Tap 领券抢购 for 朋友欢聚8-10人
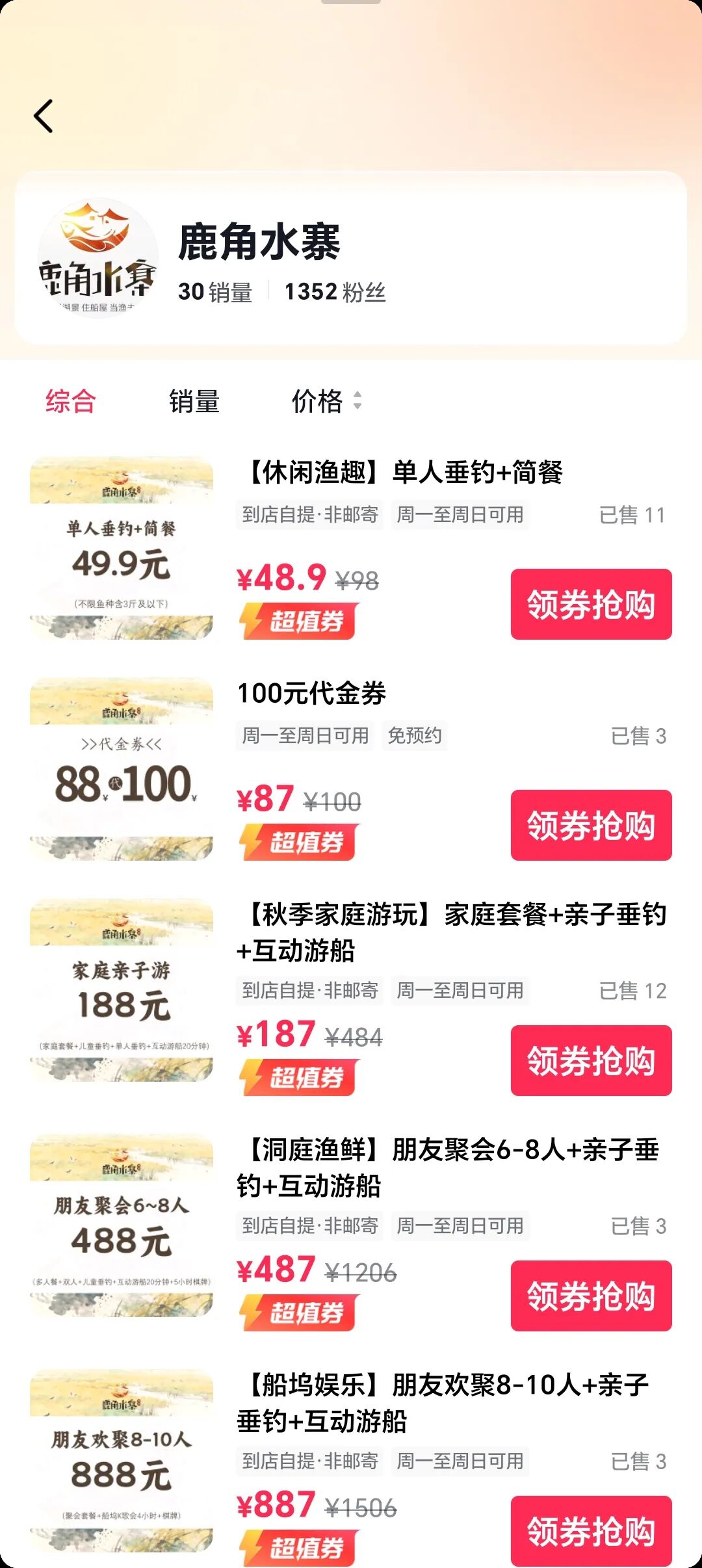702x1568 pixels. pos(590,1530)
